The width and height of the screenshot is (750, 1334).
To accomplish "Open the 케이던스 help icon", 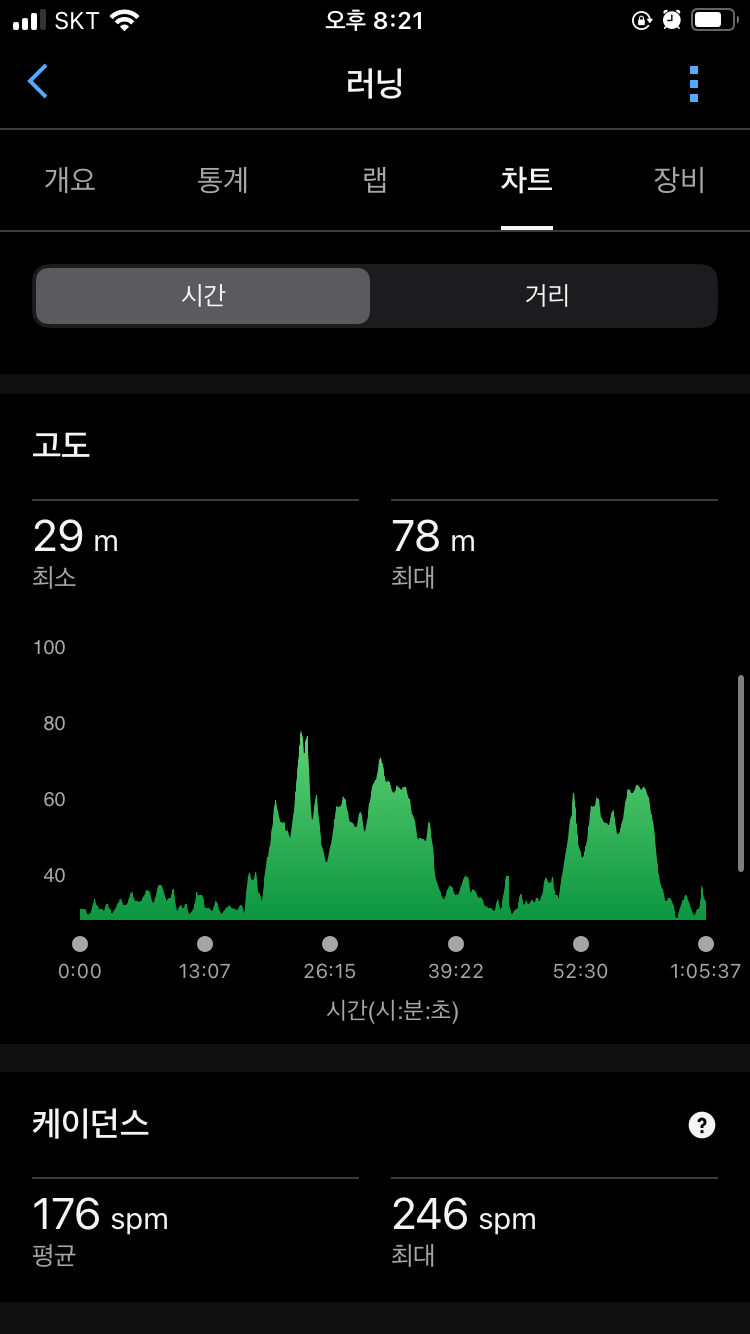I will pyautogui.click(x=702, y=1125).
